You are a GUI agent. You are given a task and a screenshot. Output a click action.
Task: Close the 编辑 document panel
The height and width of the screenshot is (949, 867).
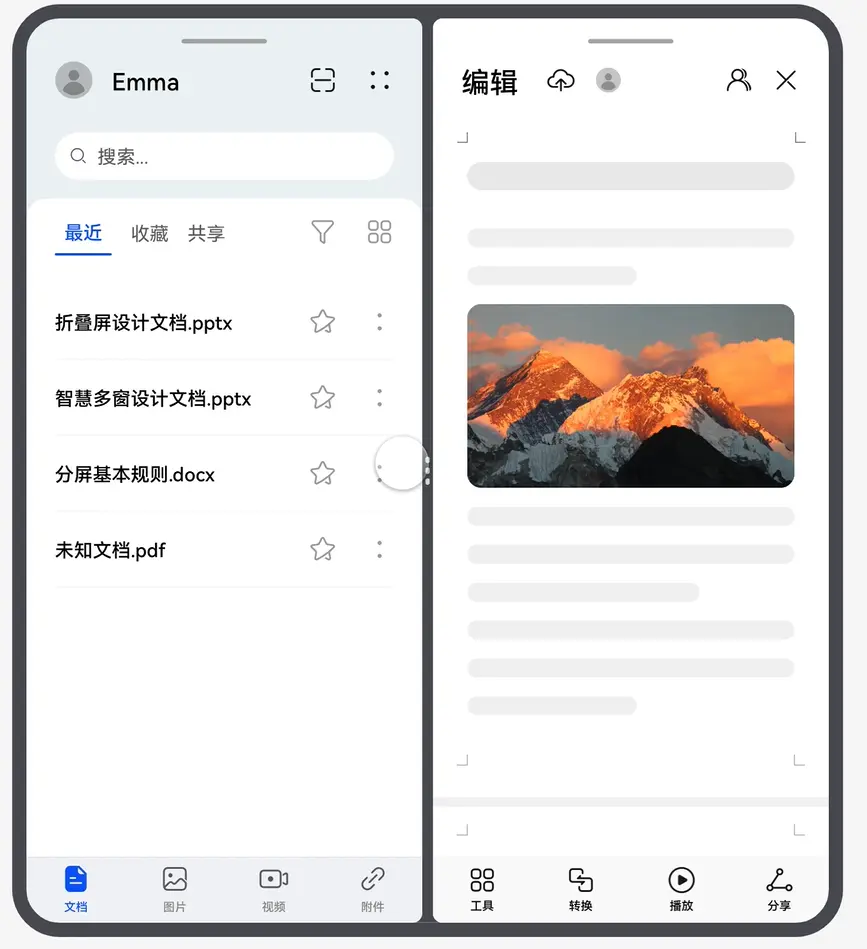pos(786,81)
